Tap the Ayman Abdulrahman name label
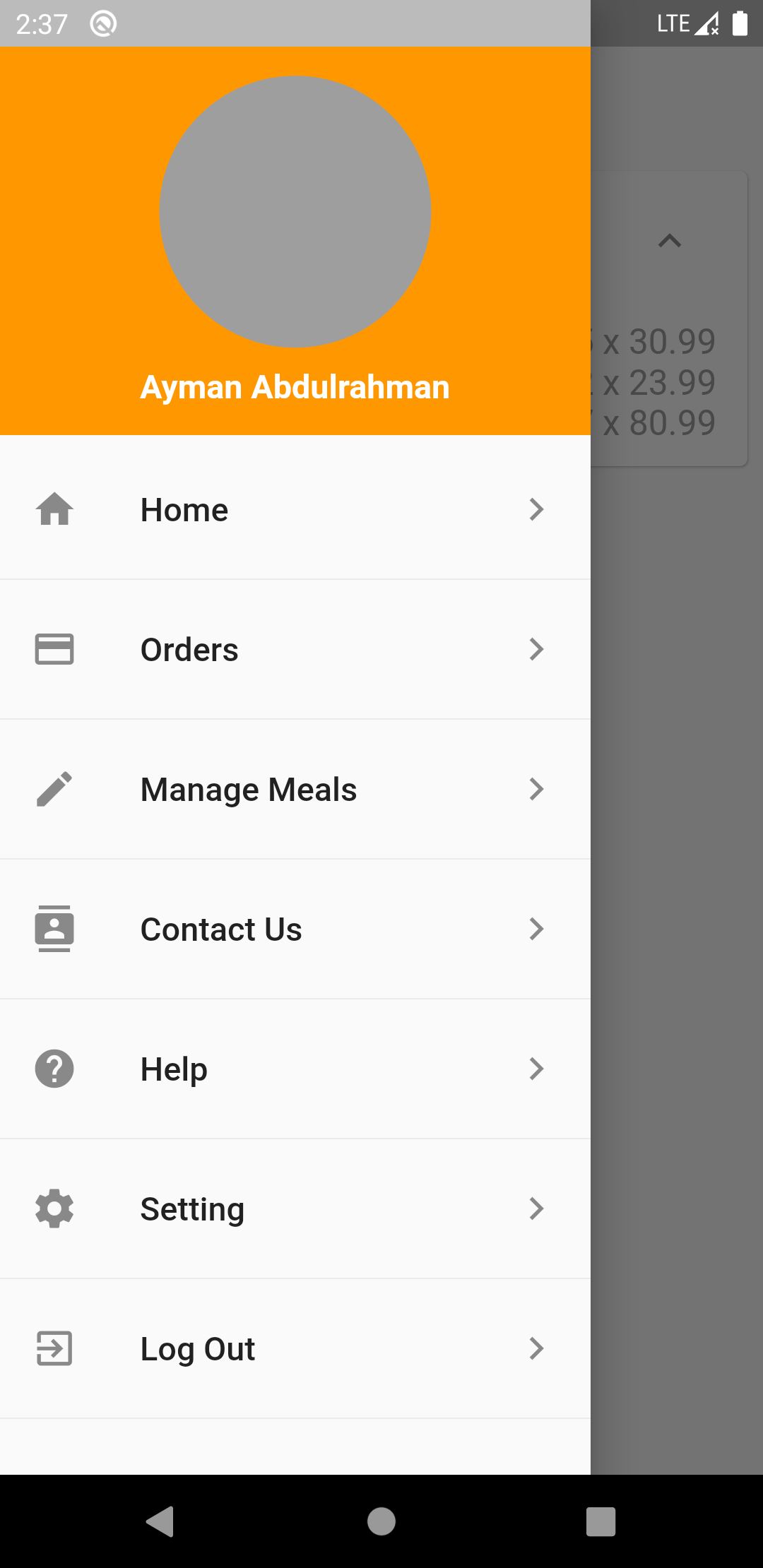This screenshot has width=763, height=1568. click(295, 387)
